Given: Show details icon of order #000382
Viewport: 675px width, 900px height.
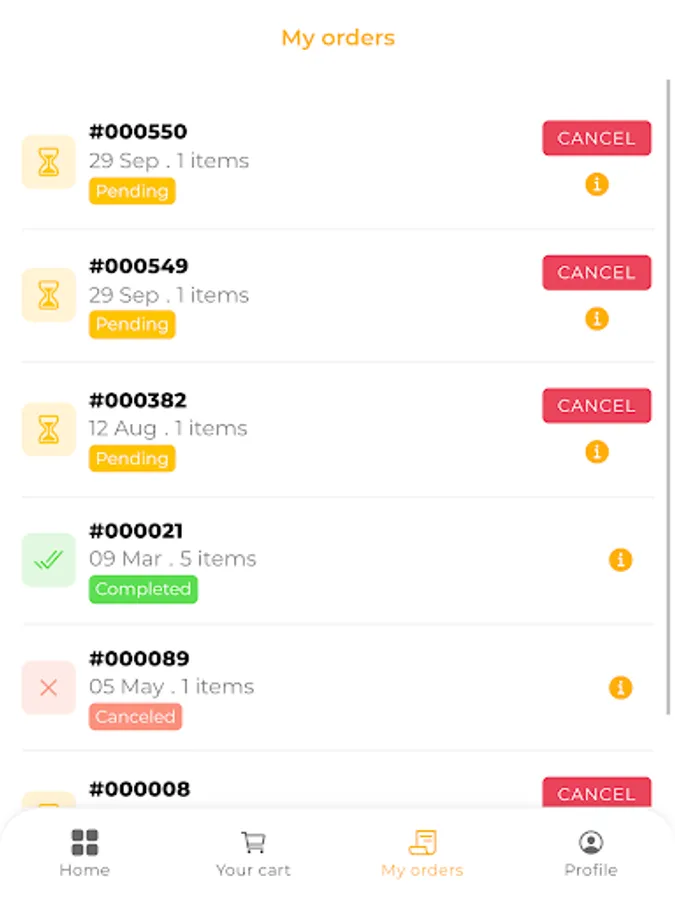Looking at the screenshot, I should click(596, 452).
